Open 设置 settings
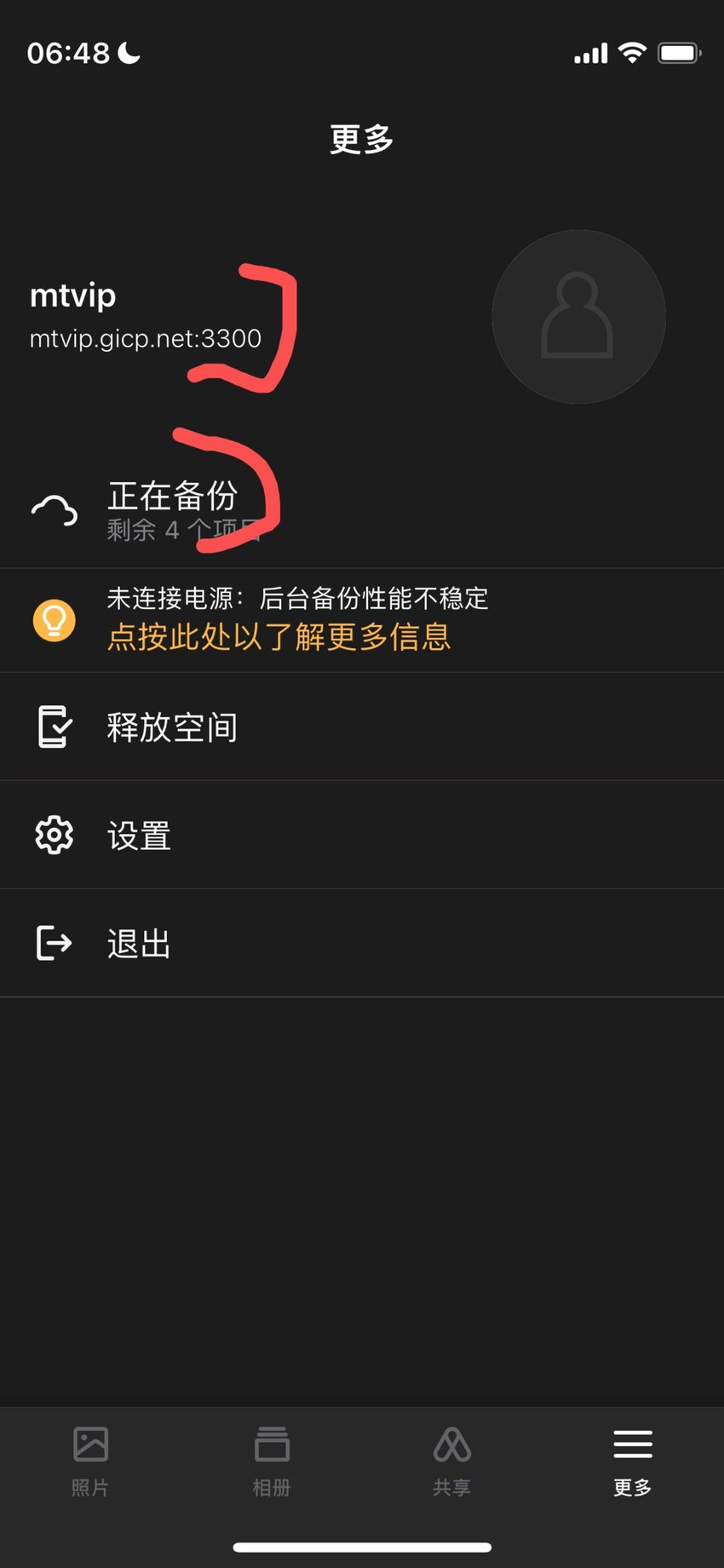The width and height of the screenshot is (724, 1568). point(362,835)
